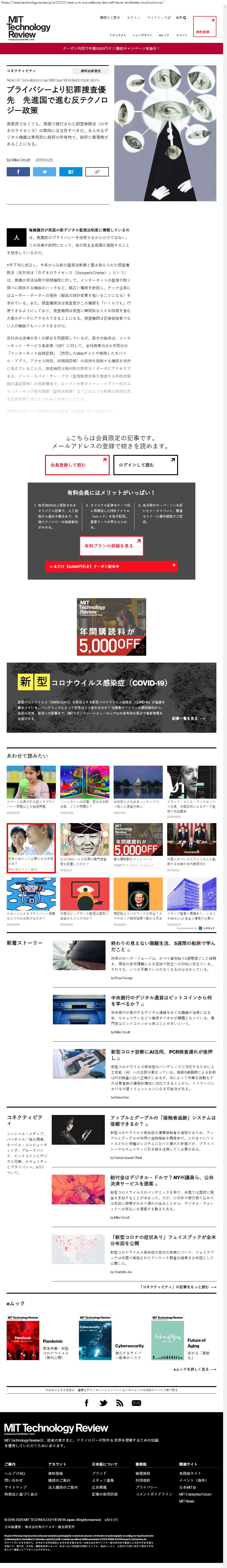Tap 有料プランの詳細を見る button
The image size is (227, 1568).
111,546
